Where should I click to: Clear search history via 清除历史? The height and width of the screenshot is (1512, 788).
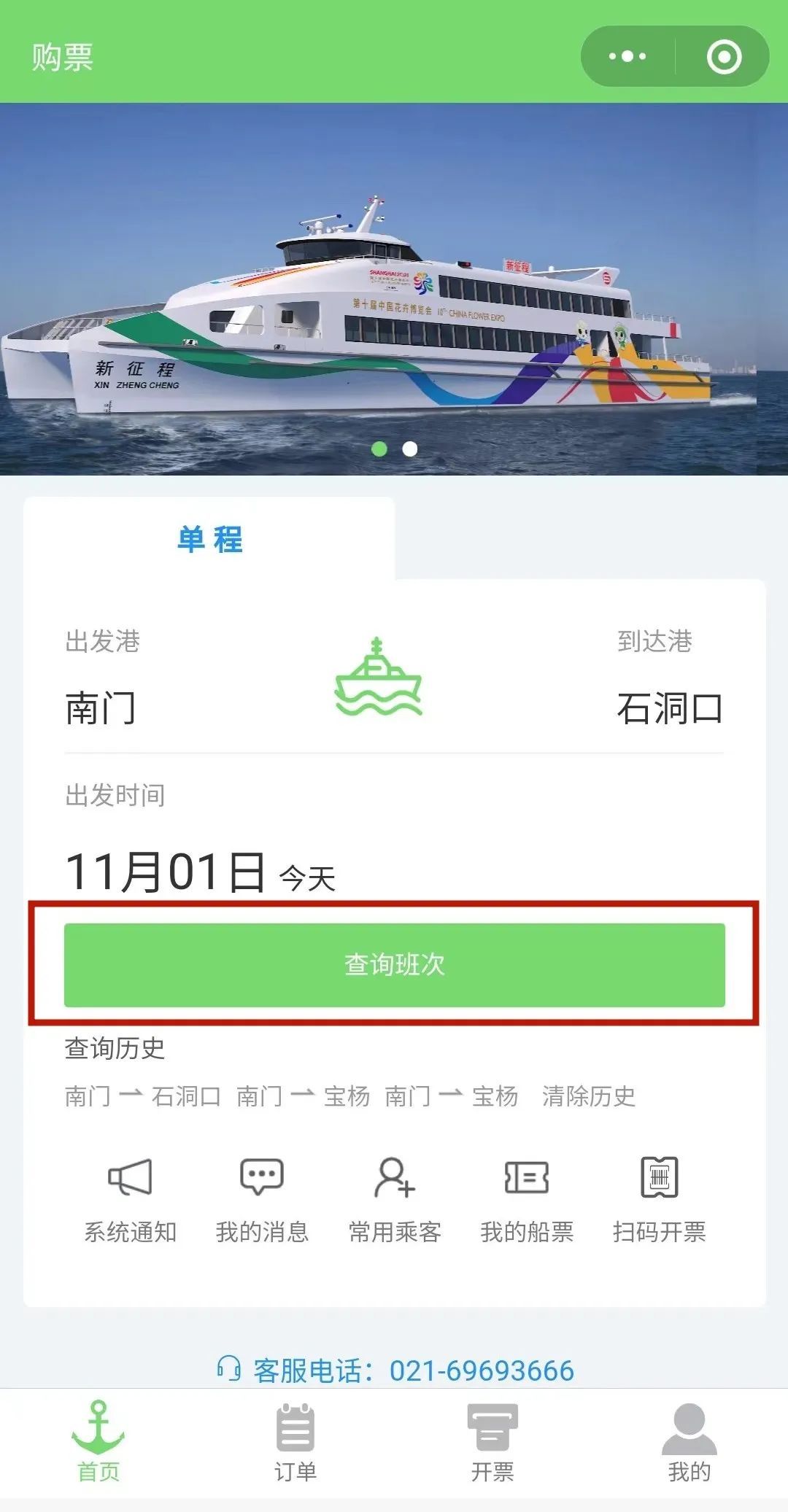point(588,1096)
